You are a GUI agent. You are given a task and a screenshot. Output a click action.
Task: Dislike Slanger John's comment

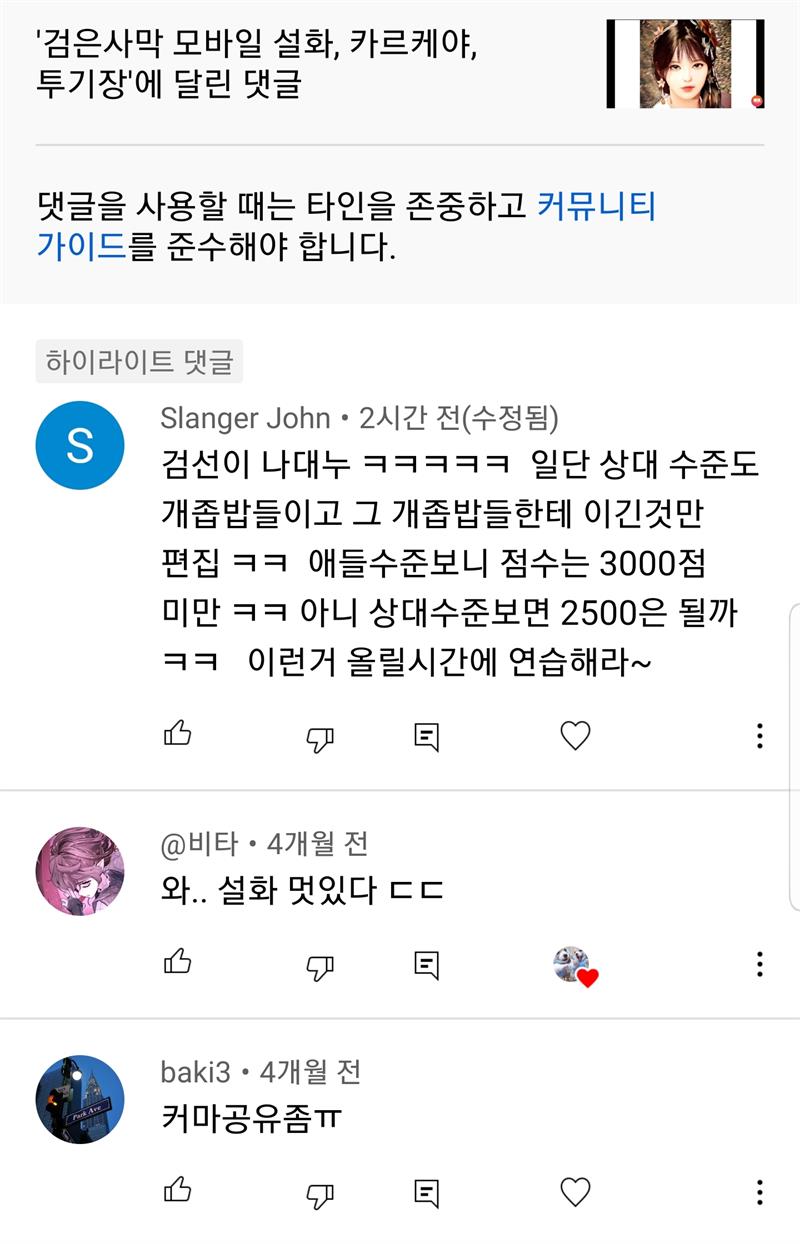pyautogui.click(x=319, y=738)
